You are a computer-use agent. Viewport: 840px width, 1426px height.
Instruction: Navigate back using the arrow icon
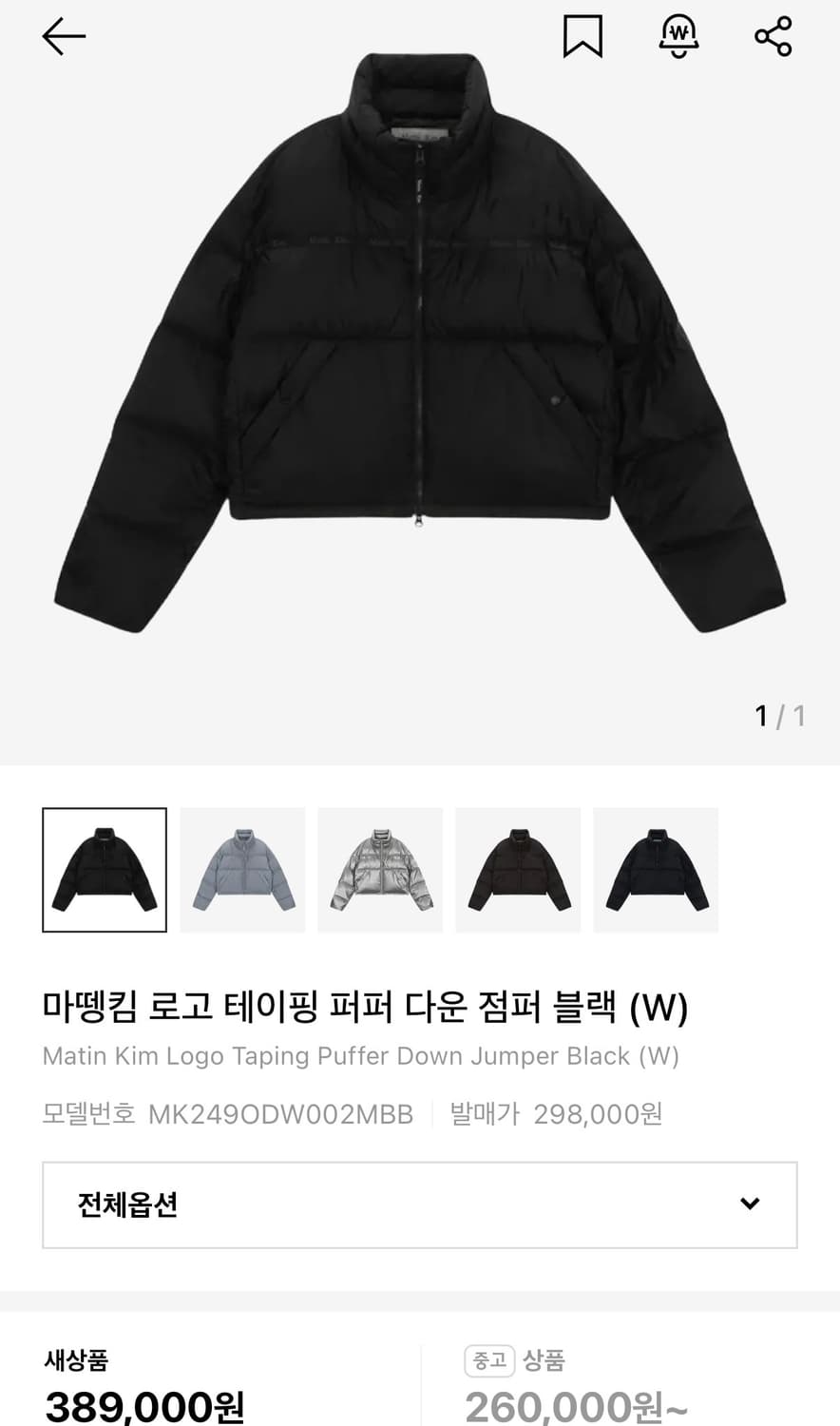[x=63, y=36]
